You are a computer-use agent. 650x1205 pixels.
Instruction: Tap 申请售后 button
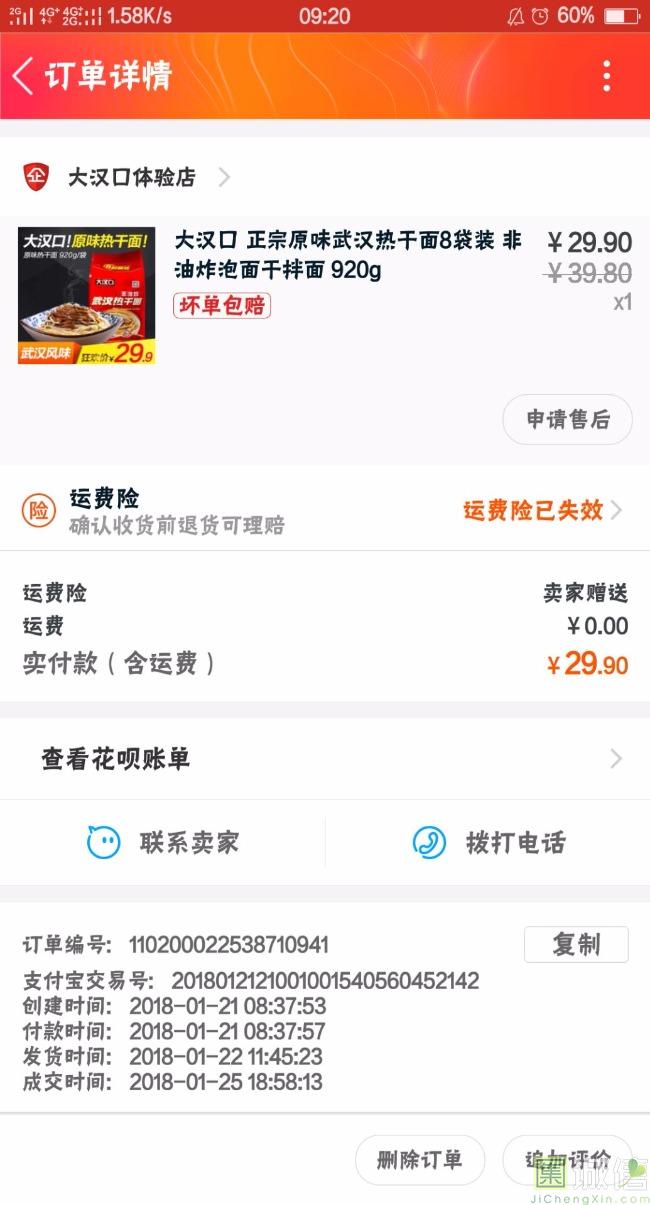click(x=567, y=420)
